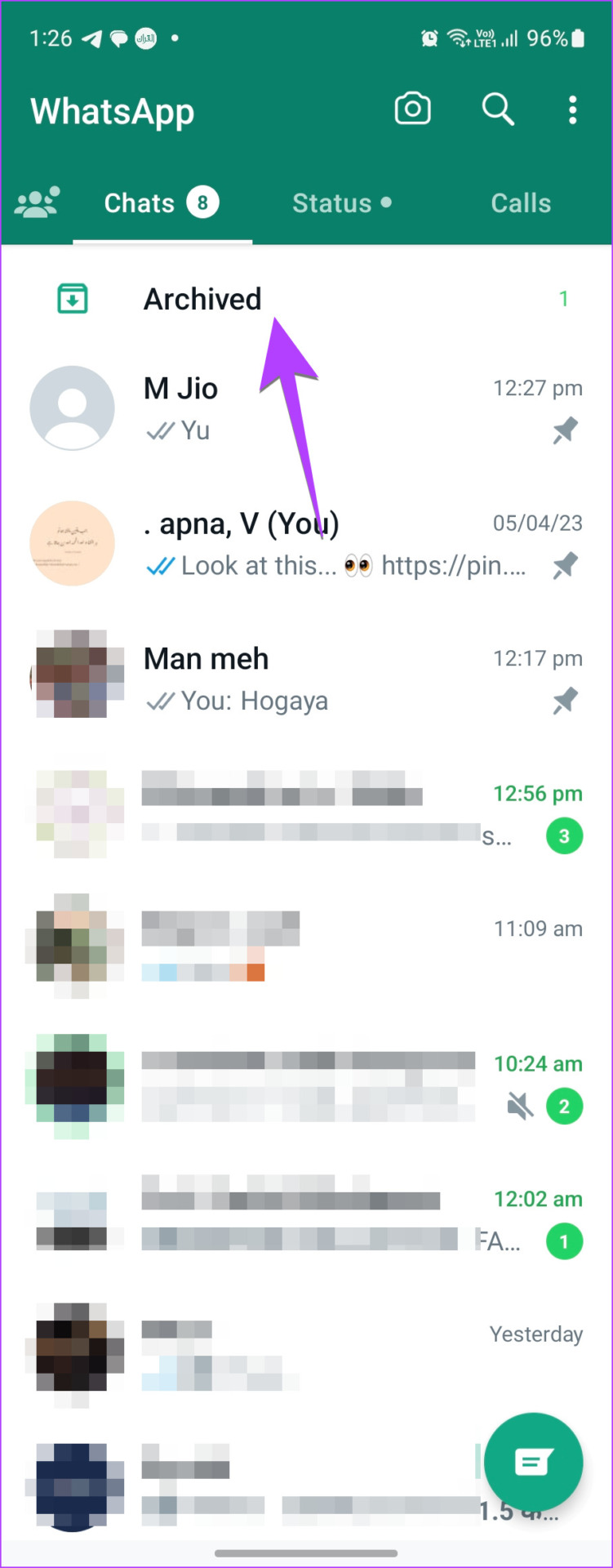Image resolution: width=613 pixels, height=1568 pixels.
Task: Tap the apna chat's profile picture
Action: (x=73, y=542)
